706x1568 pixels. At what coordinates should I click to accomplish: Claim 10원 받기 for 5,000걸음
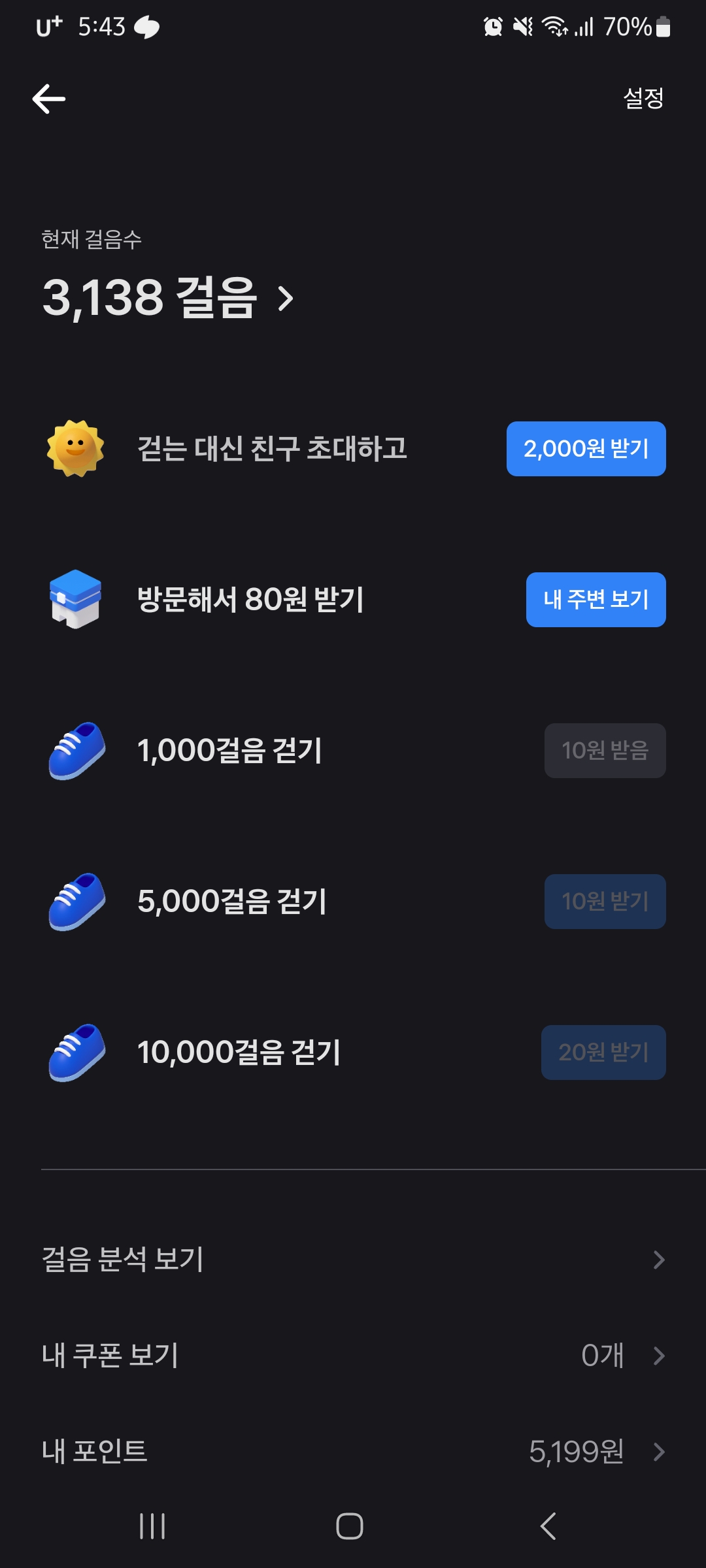pyautogui.click(x=605, y=902)
